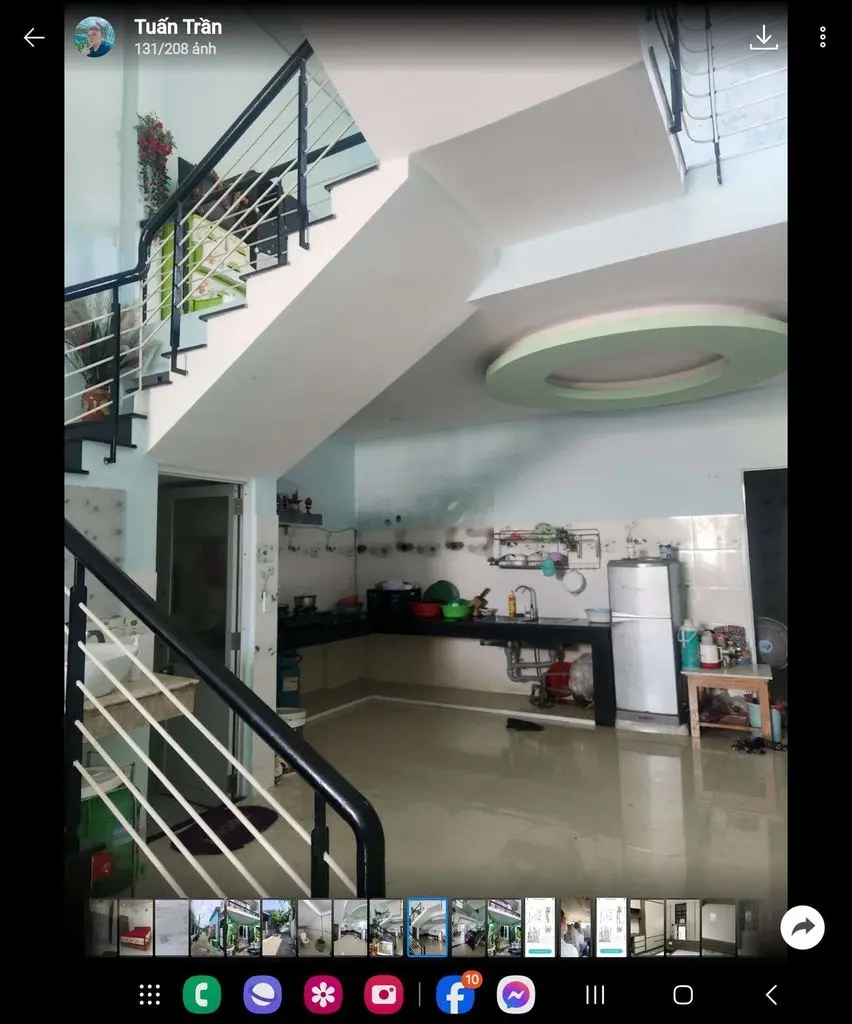Share this photo with the arrow button
The image size is (852, 1024).
coord(802,927)
